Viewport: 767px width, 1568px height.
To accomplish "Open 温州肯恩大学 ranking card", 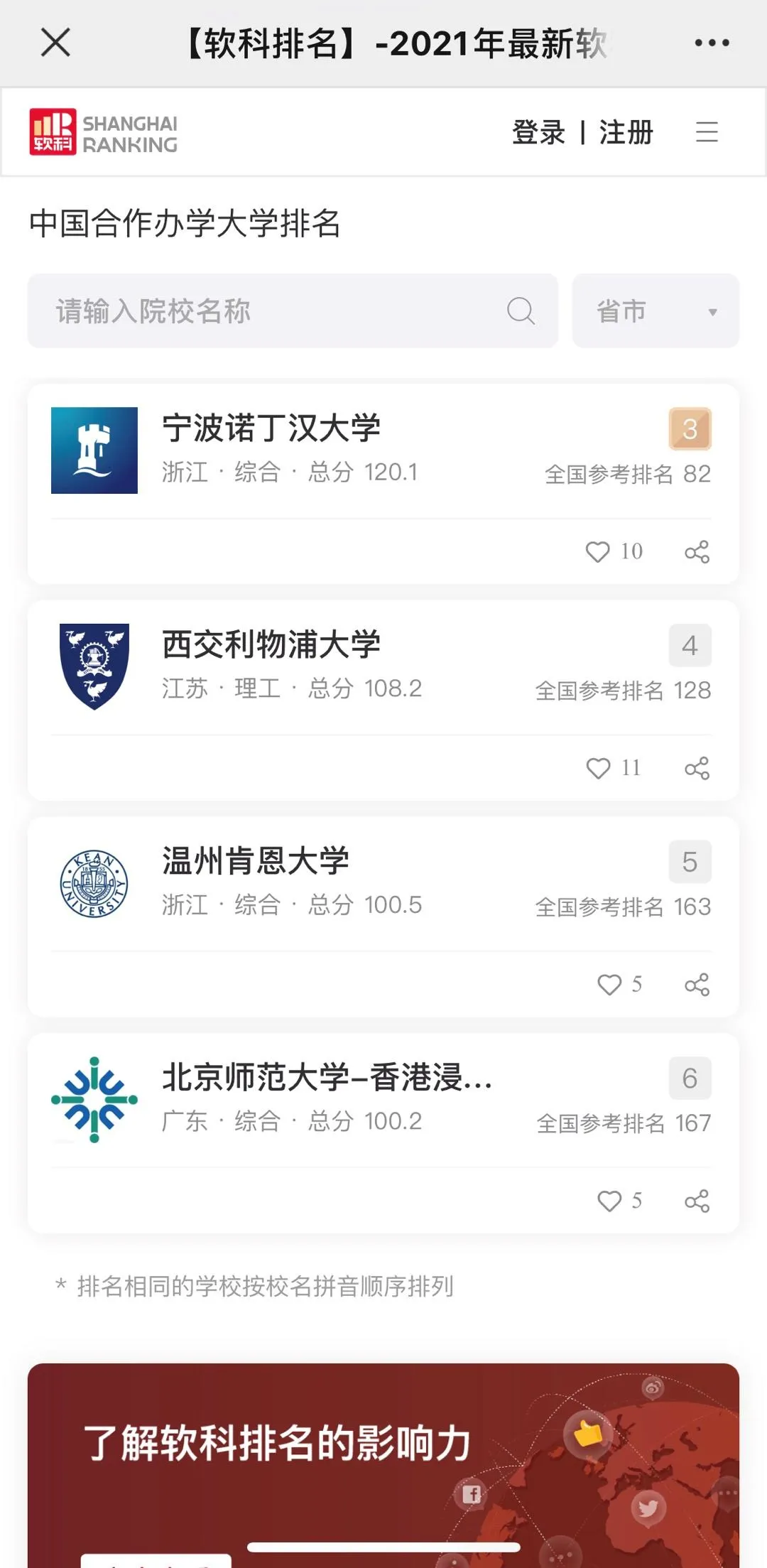I will point(256,861).
